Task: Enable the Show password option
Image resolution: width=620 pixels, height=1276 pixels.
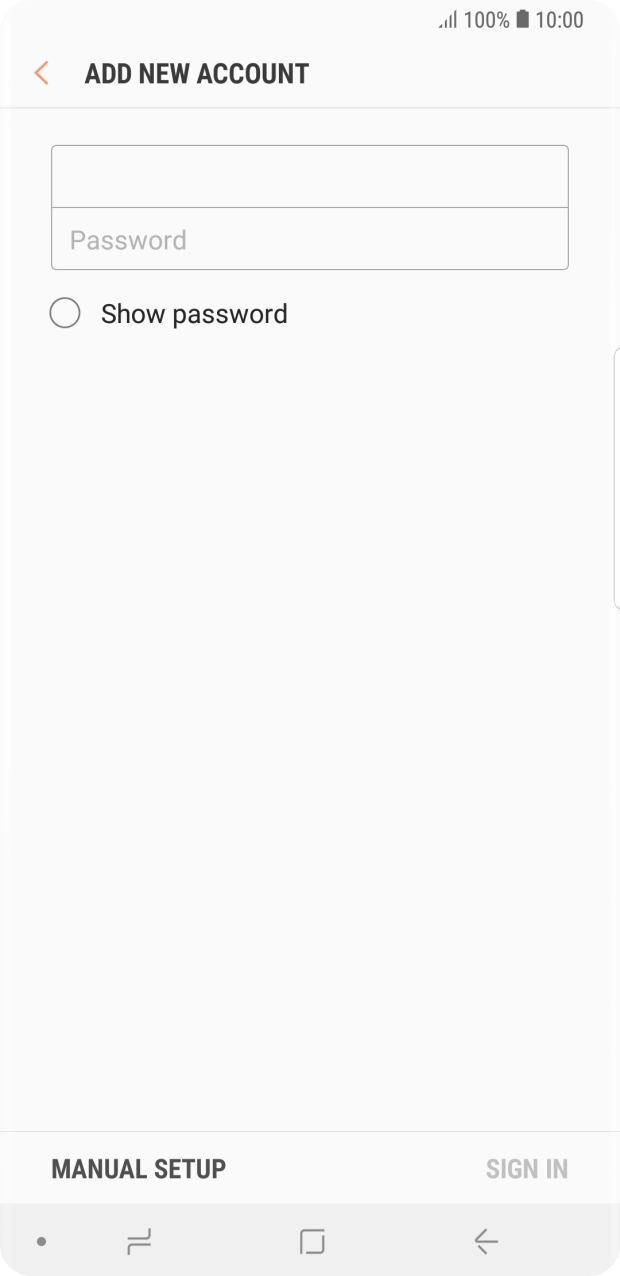Action: click(65, 314)
